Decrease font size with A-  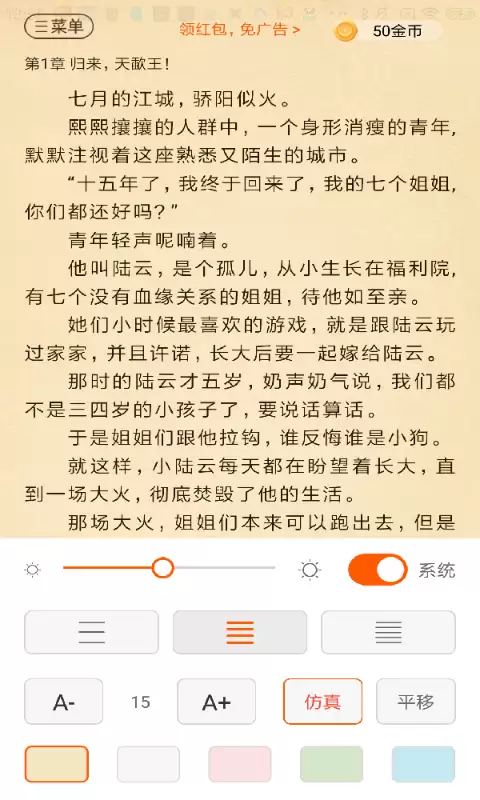pyautogui.click(x=64, y=702)
